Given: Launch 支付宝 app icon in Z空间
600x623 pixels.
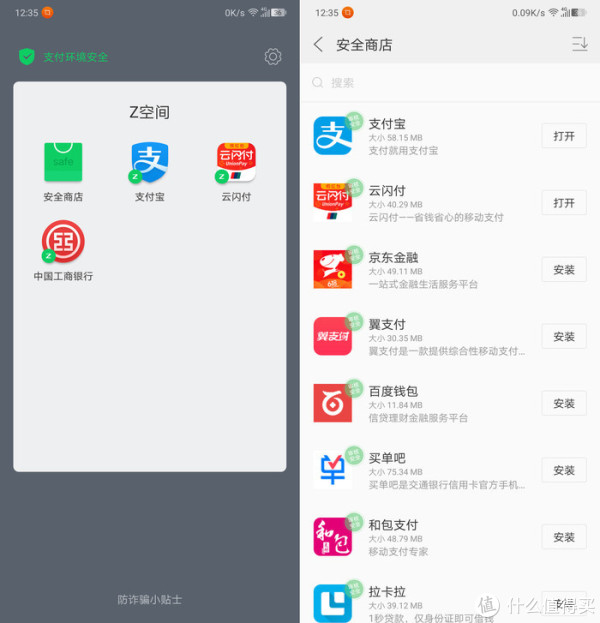Looking at the screenshot, I should pyautogui.click(x=150, y=163).
